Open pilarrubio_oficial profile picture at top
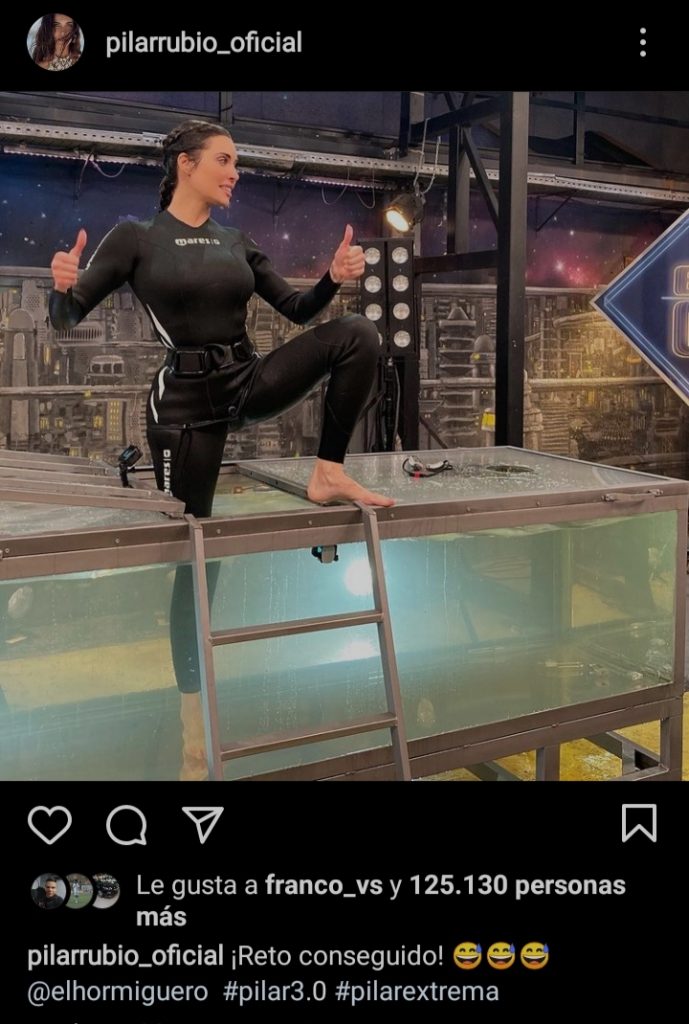Screen dimensions: 689x1024 pyautogui.click(x=55, y=42)
